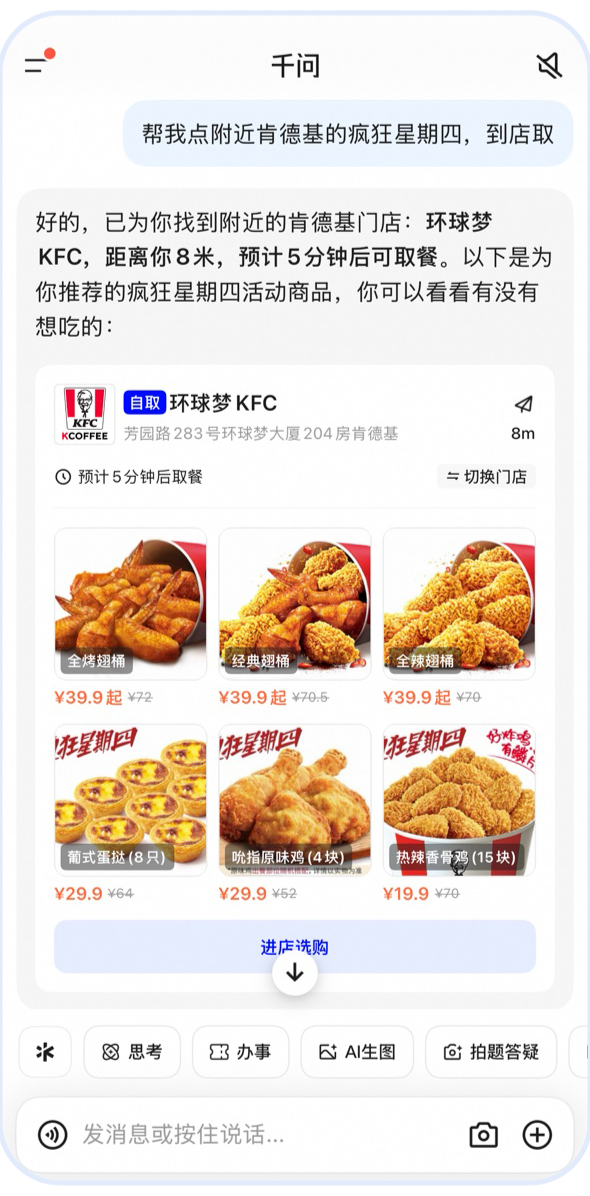Open the side menu drawer
Screen dimensions: 590x1196
click(x=37, y=66)
